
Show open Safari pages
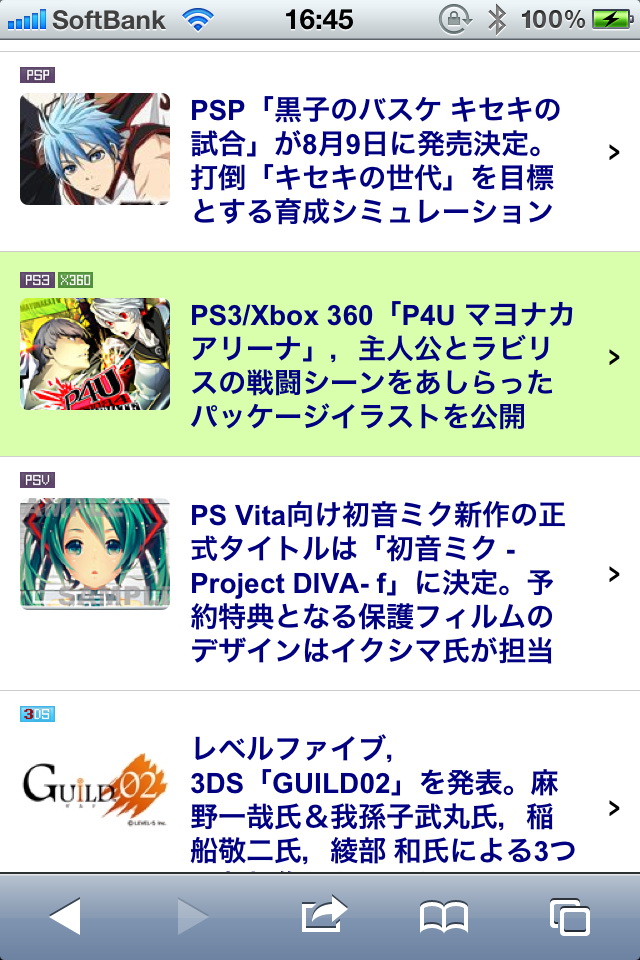pos(569,915)
